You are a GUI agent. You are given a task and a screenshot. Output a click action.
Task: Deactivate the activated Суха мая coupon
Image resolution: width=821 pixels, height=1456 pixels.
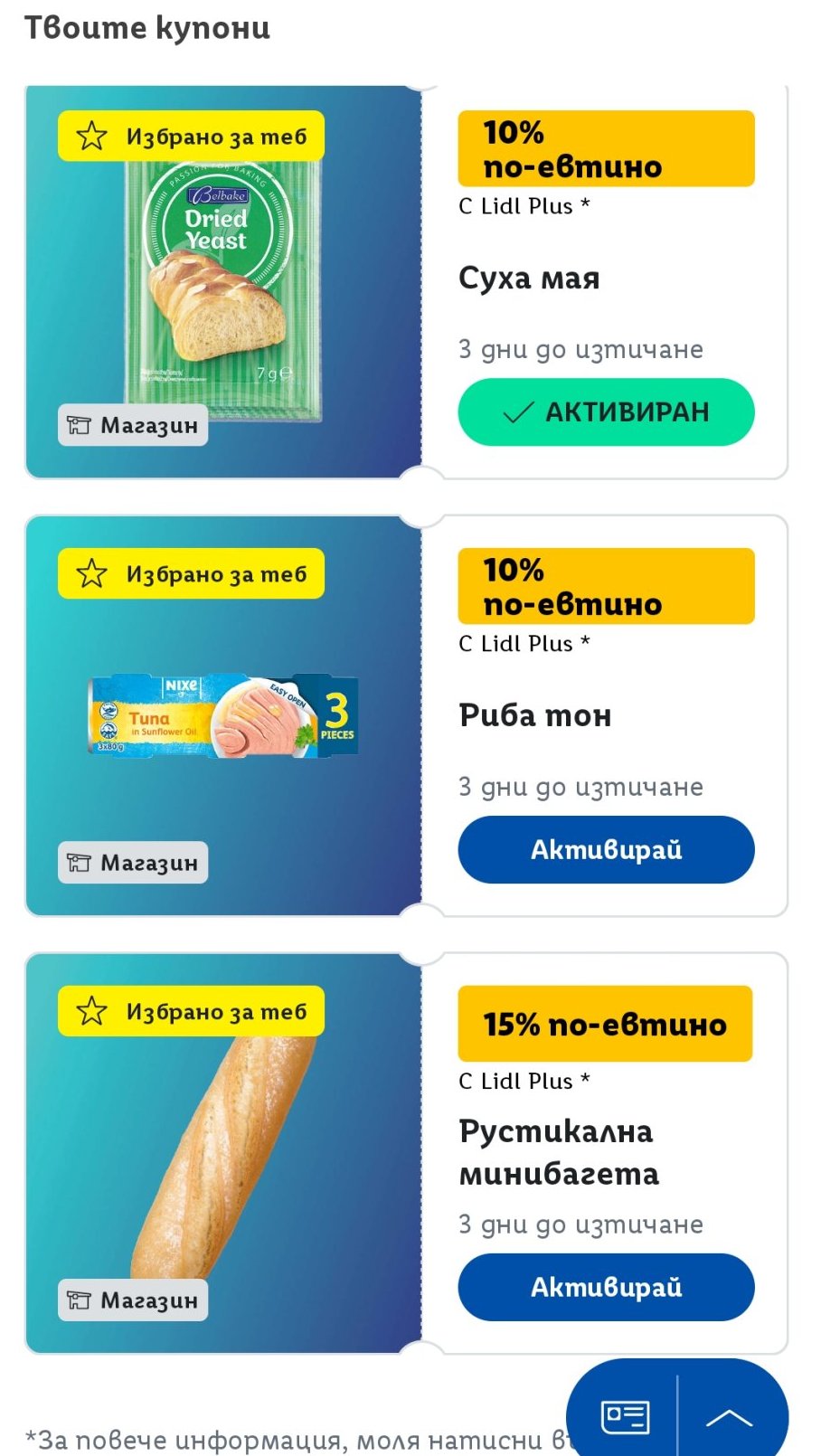click(606, 412)
